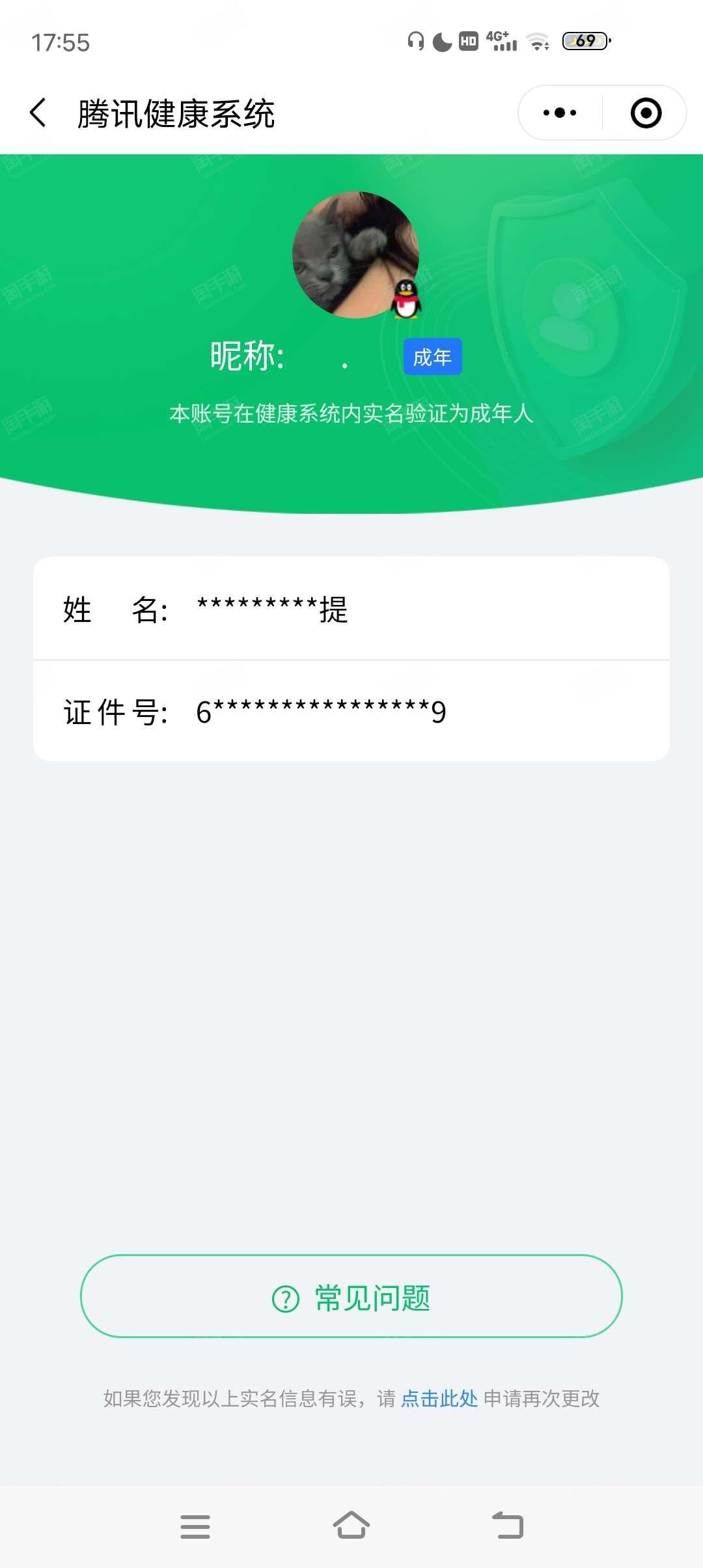
Task: Open 常见问题 FAQ button
Action: [x=351, y=1297]
